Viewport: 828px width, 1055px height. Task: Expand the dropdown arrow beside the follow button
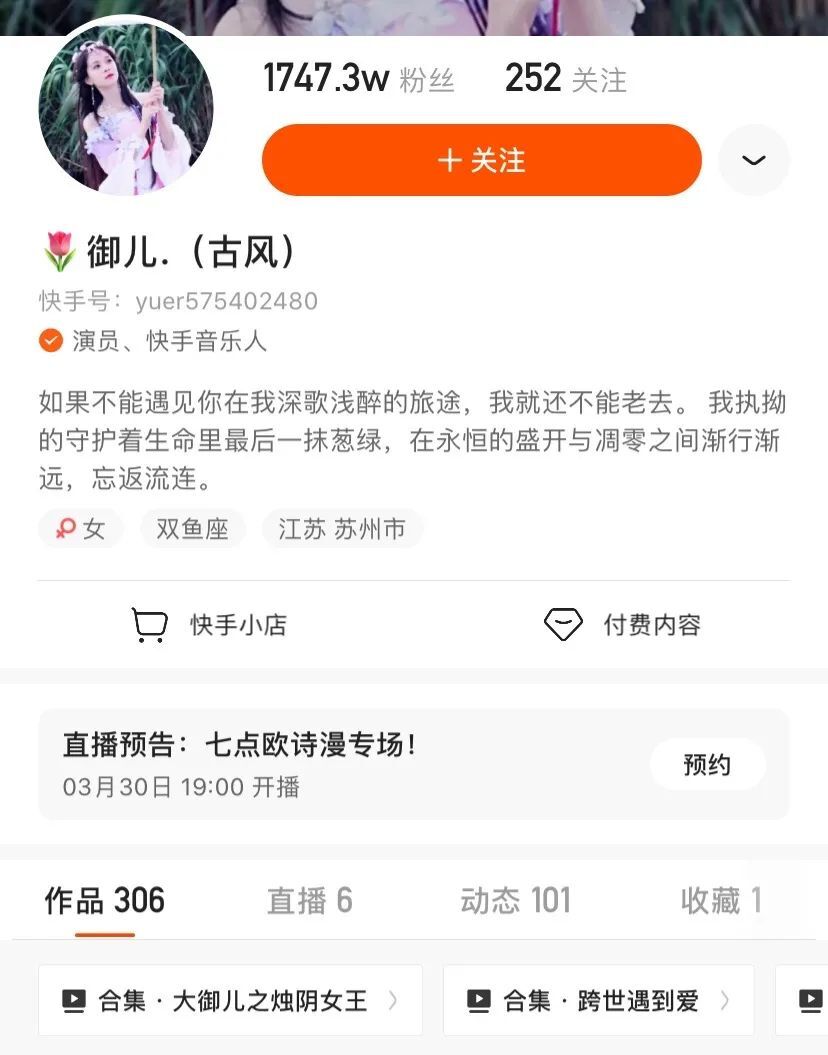[x=754, y=160]
